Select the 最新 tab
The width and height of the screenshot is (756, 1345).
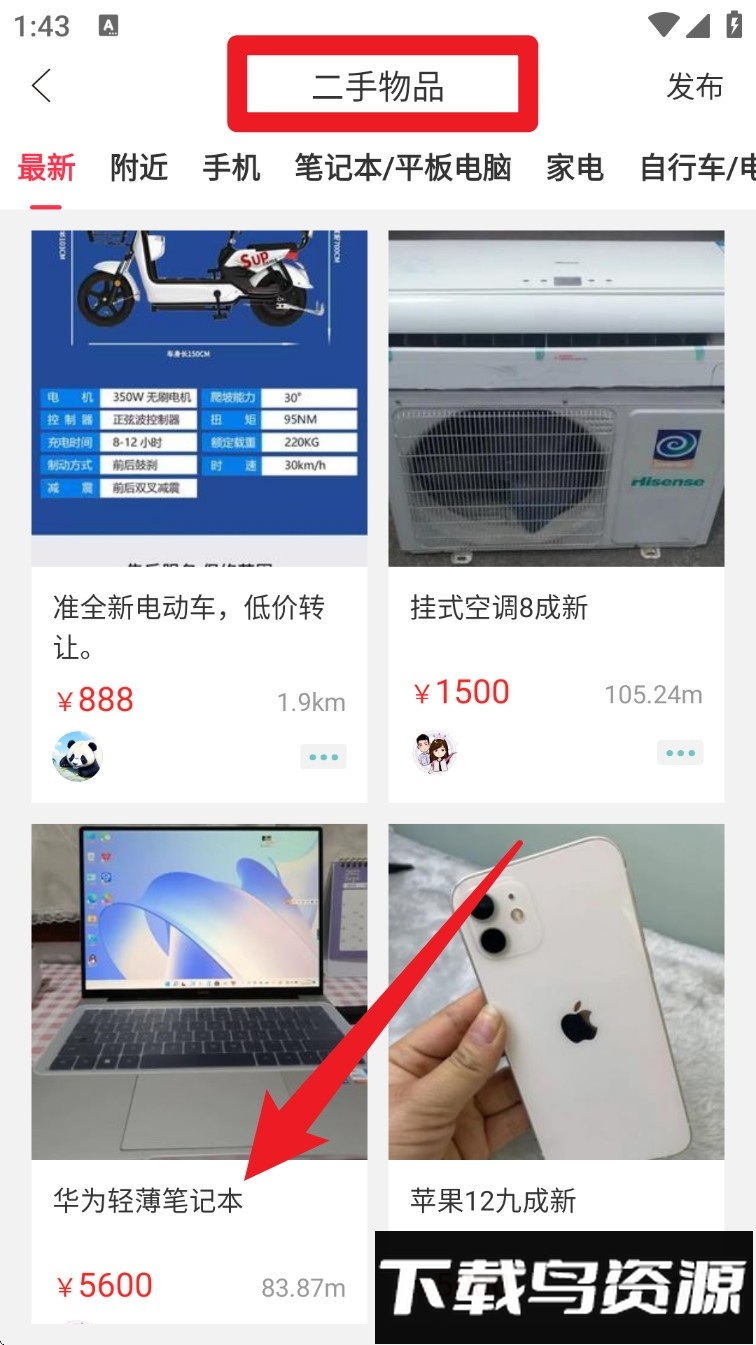coord(45,169)
